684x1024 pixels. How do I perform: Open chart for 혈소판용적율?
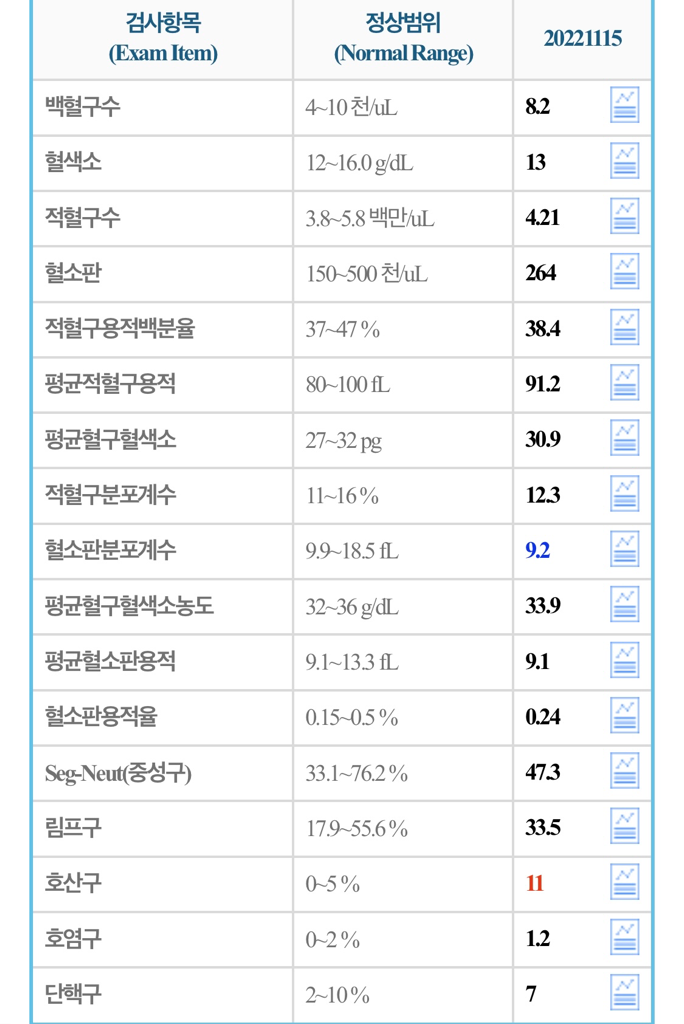pyautogui.click(x=624, y=716)
